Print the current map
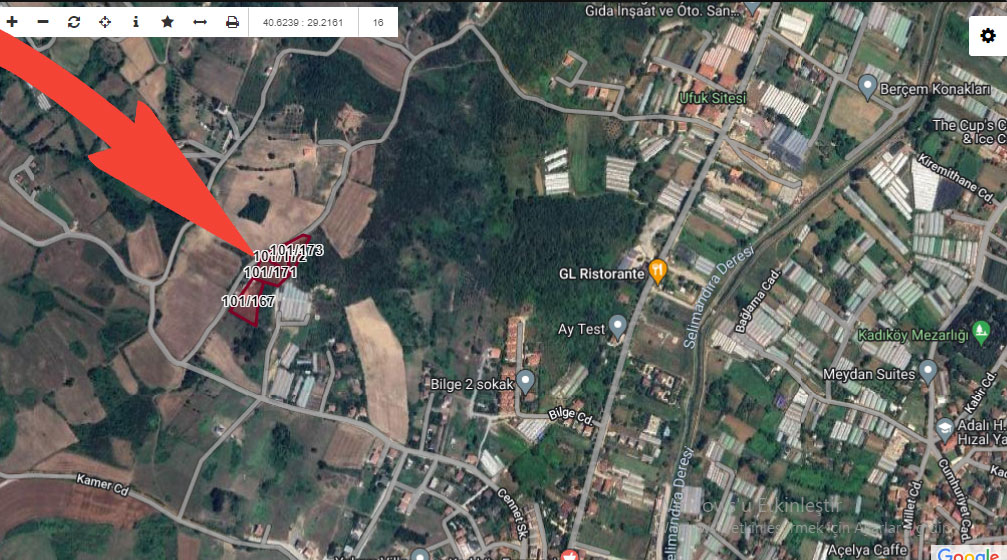 [232, 21]
